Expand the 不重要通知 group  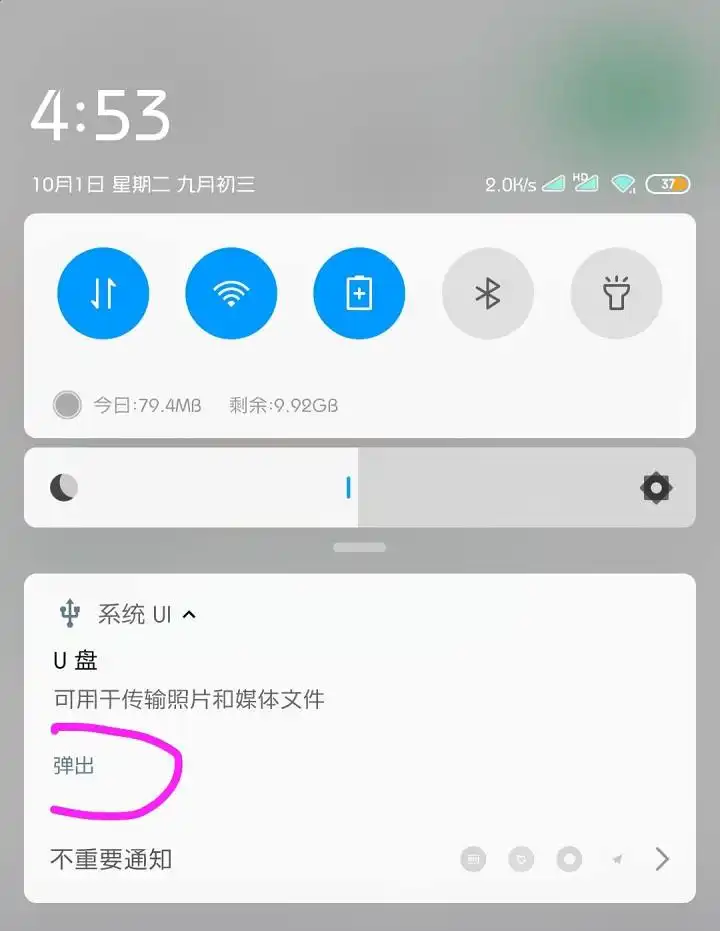pos(661,858)
